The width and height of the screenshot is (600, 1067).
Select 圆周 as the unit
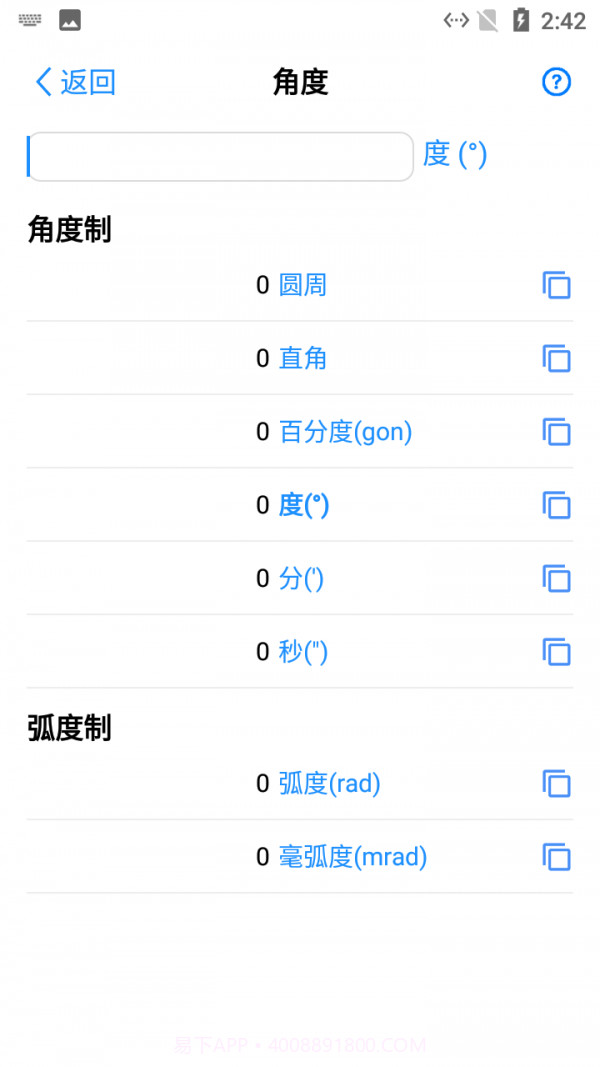coord(303,286)
